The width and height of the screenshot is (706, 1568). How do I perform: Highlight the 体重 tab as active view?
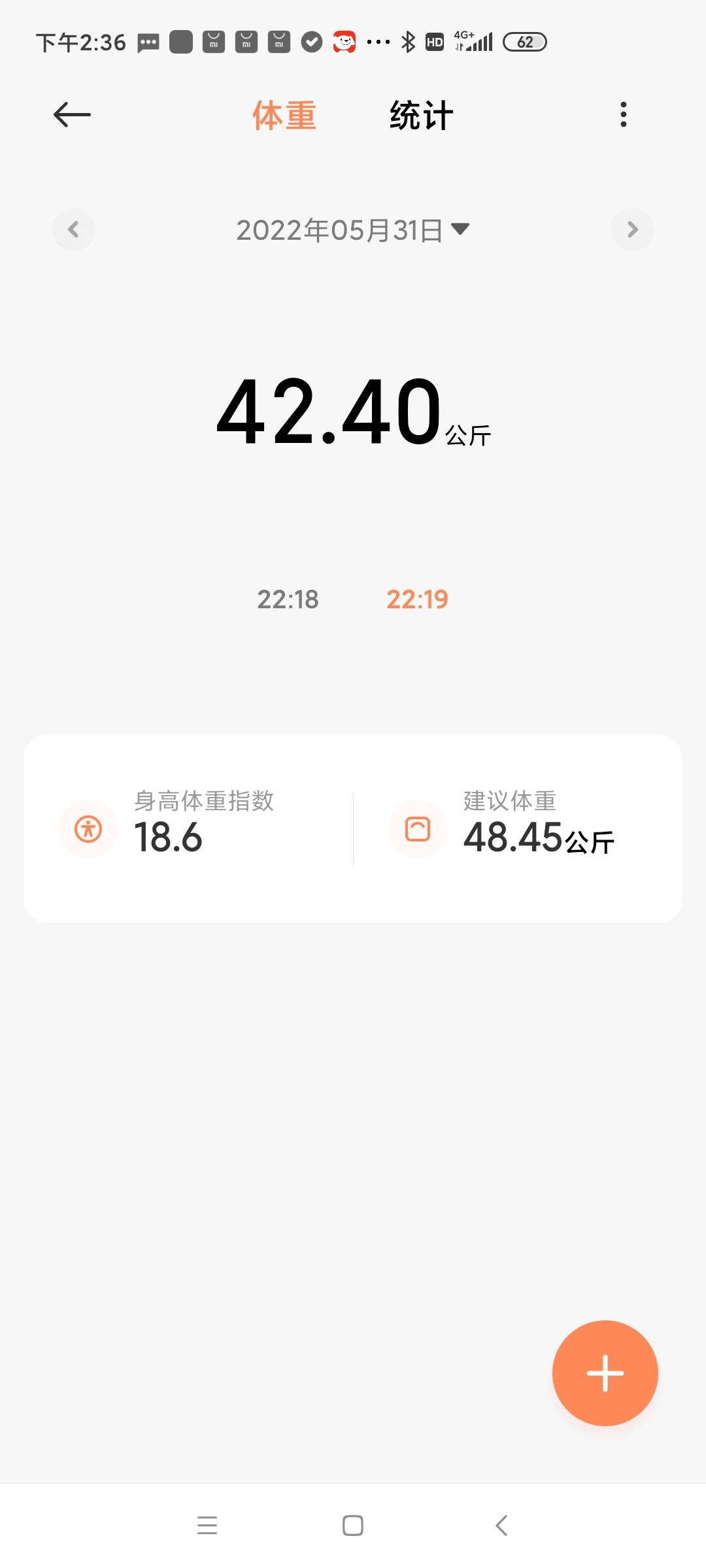(x=284, y=114)
